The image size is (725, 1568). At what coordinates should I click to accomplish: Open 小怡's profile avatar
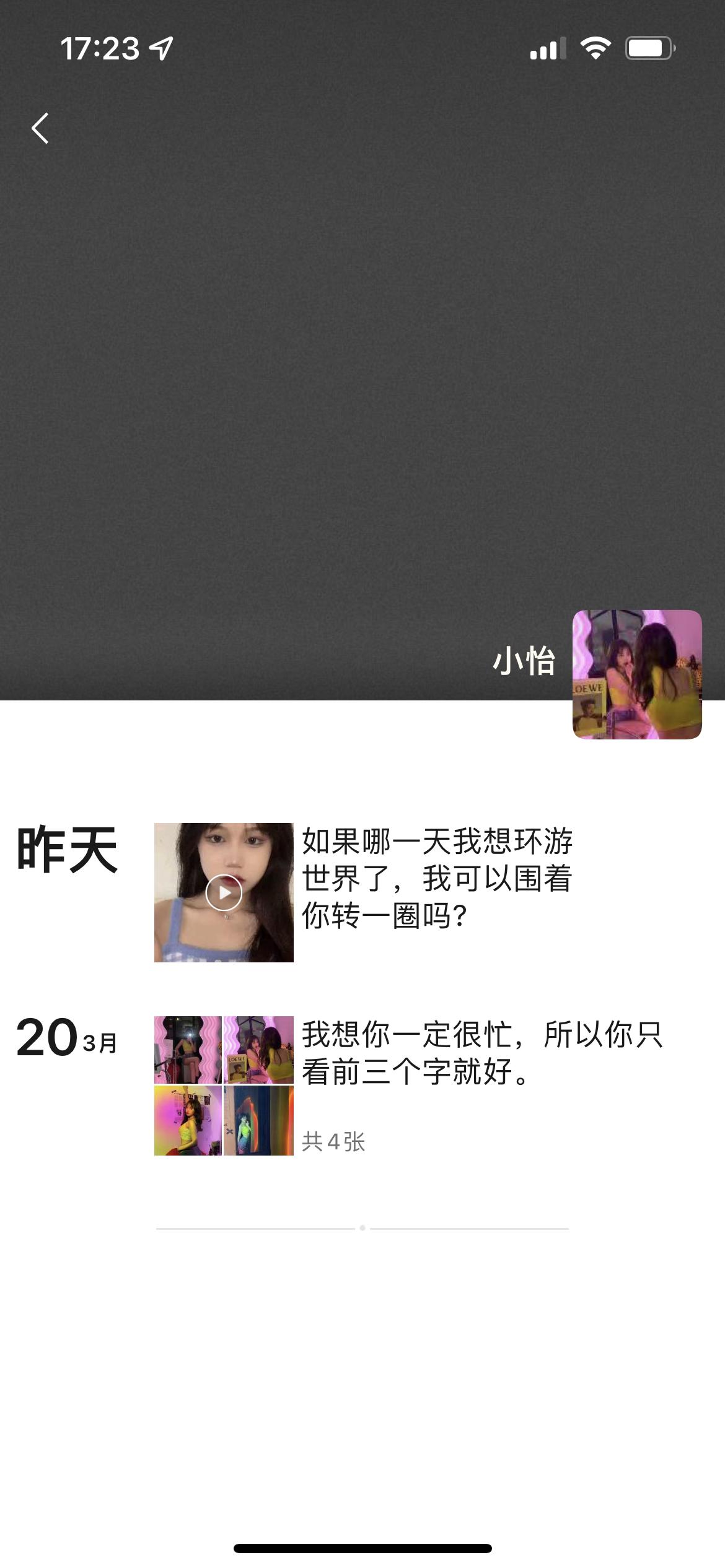636,674
